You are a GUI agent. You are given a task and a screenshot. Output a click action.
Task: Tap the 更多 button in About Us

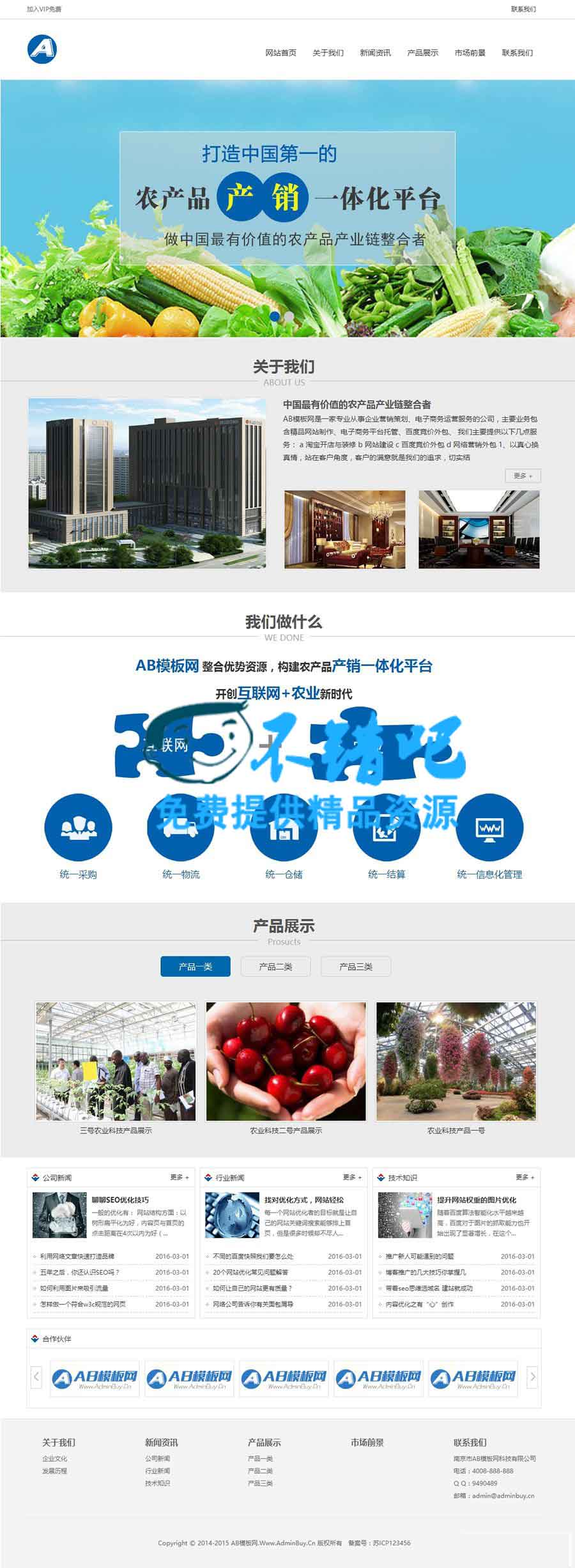[x=523, y=476]
